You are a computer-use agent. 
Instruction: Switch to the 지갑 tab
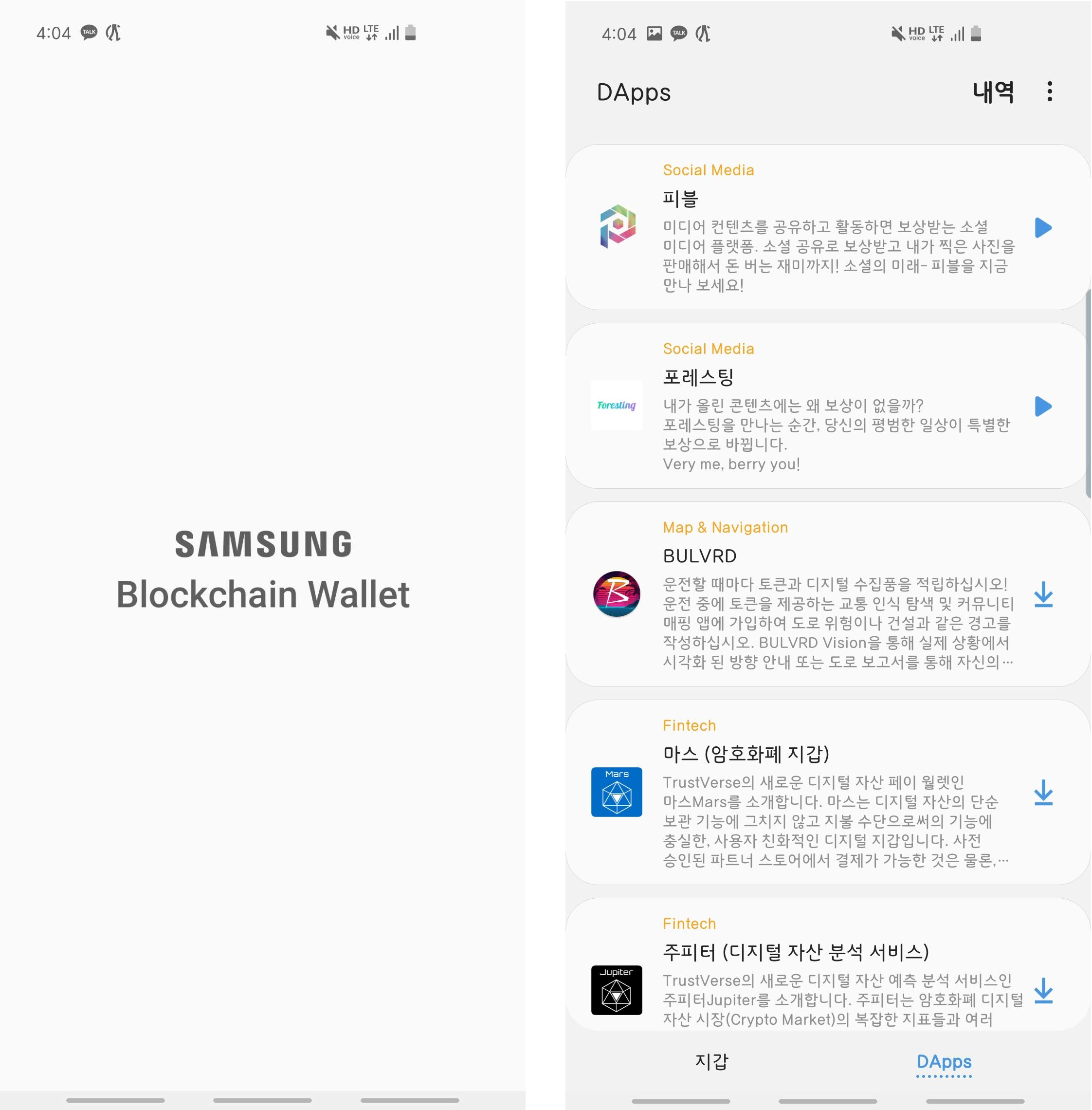click(x=711, y=1061)
